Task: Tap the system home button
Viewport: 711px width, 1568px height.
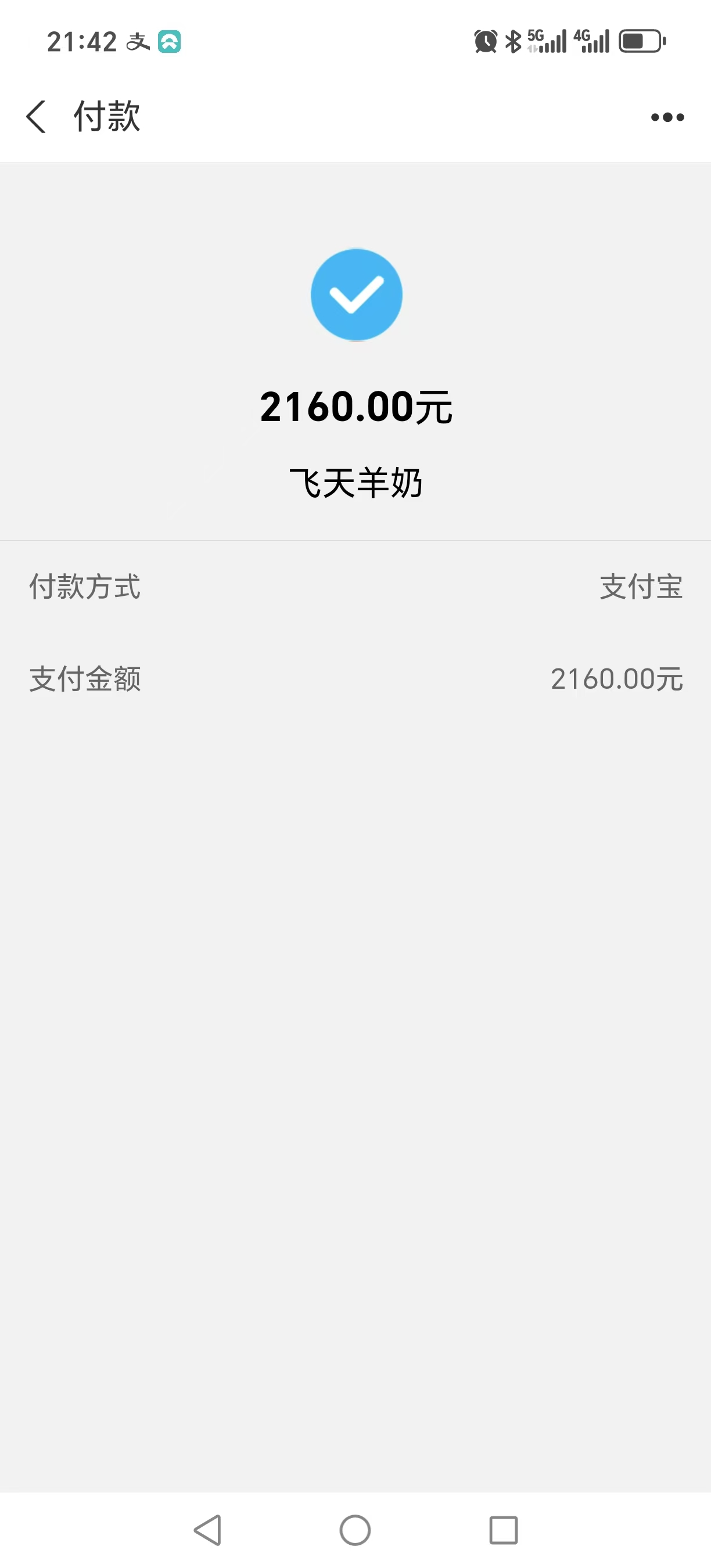Action: click(x=355, y=1530)
